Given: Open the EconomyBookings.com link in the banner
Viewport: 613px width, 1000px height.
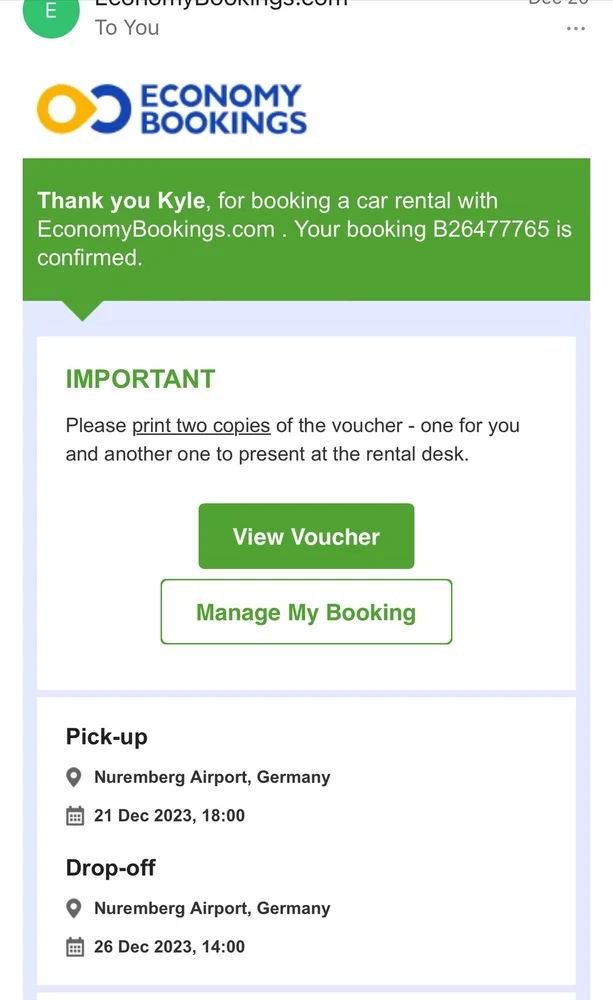Looking at the screenshot, I should (155, 229).
